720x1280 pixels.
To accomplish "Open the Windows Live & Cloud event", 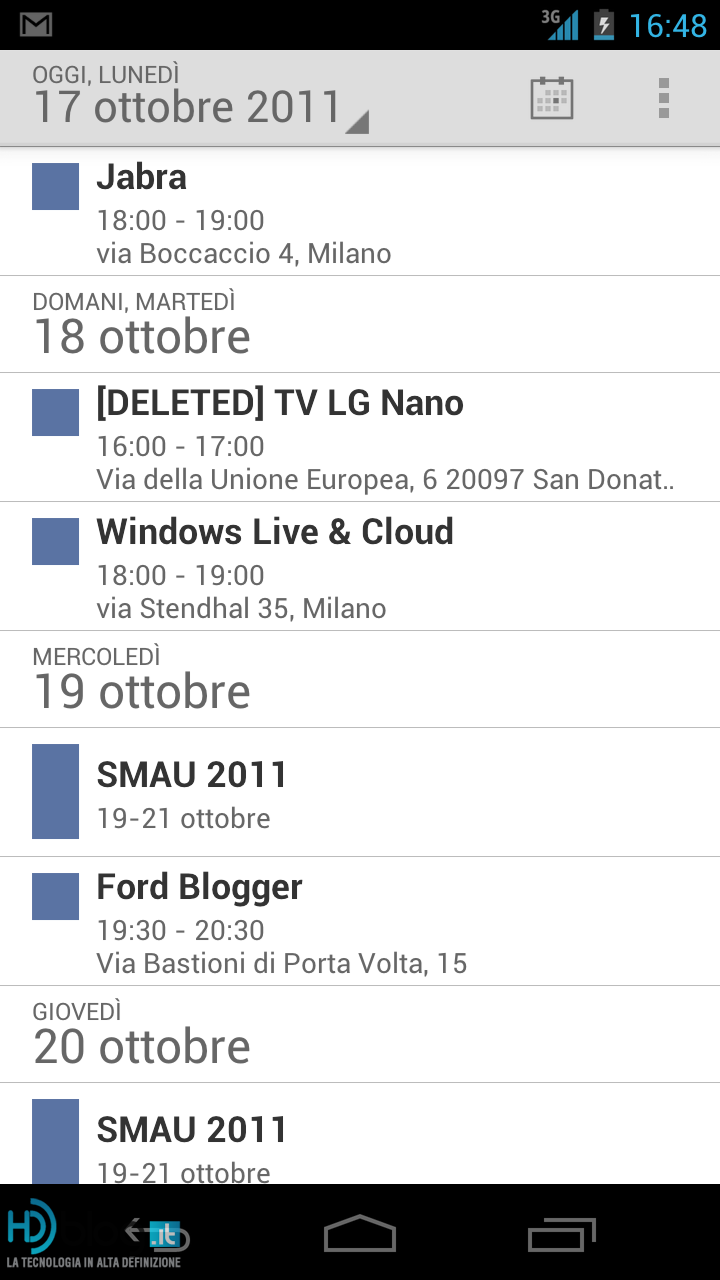I will 360,566.
